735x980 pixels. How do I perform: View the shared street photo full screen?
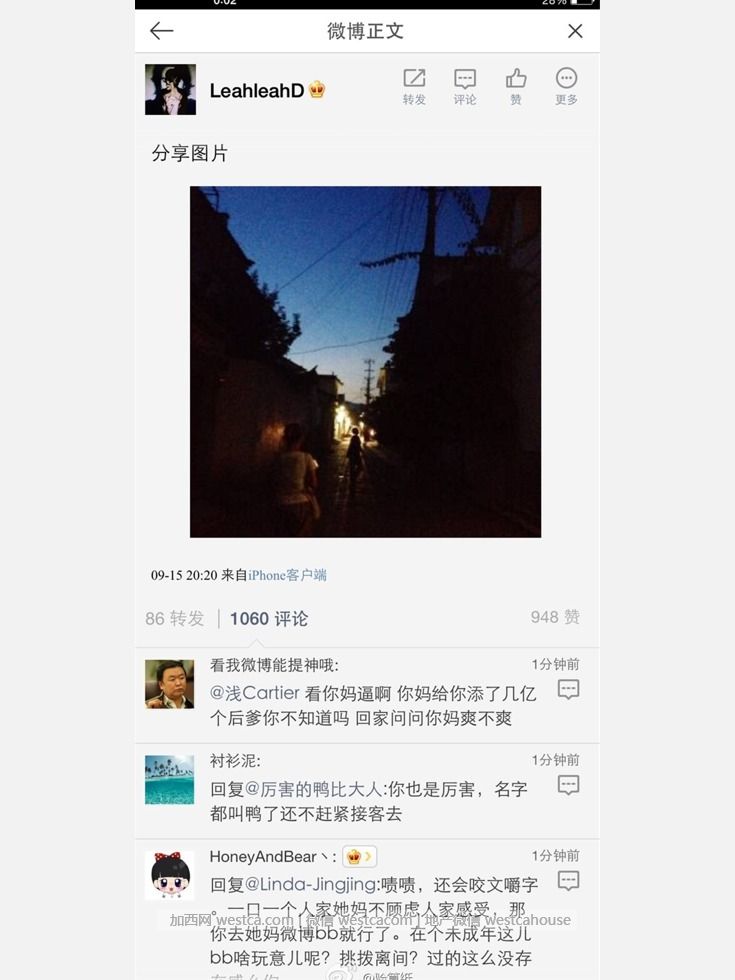(365, 361)
